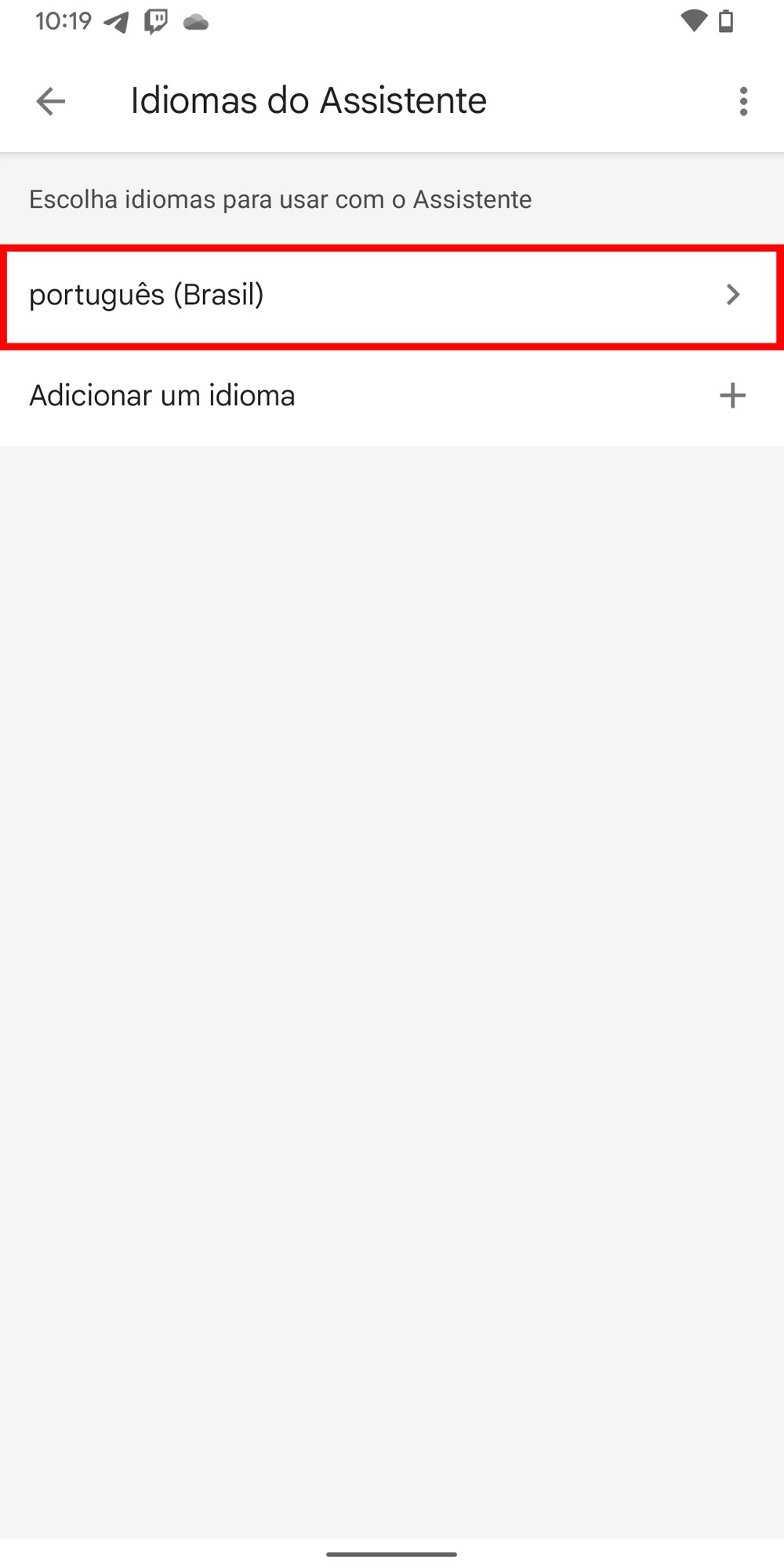The height and width of the screenshot is (1568, 784).
Task: Go back using the arrow icon
Action: pos(51,101)
